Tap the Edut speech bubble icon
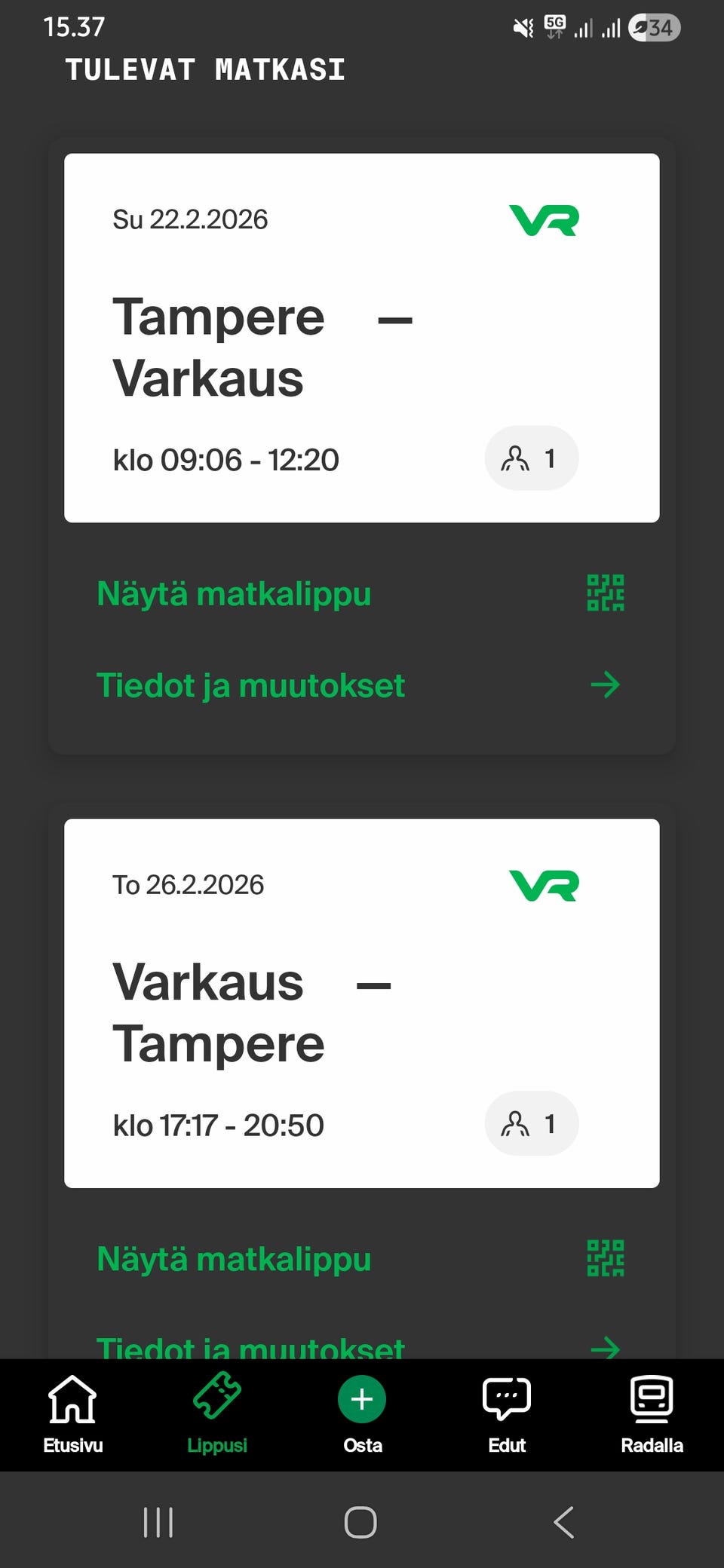The width and height of the screenshot is (724, 1568). [x=505, y=1400]
